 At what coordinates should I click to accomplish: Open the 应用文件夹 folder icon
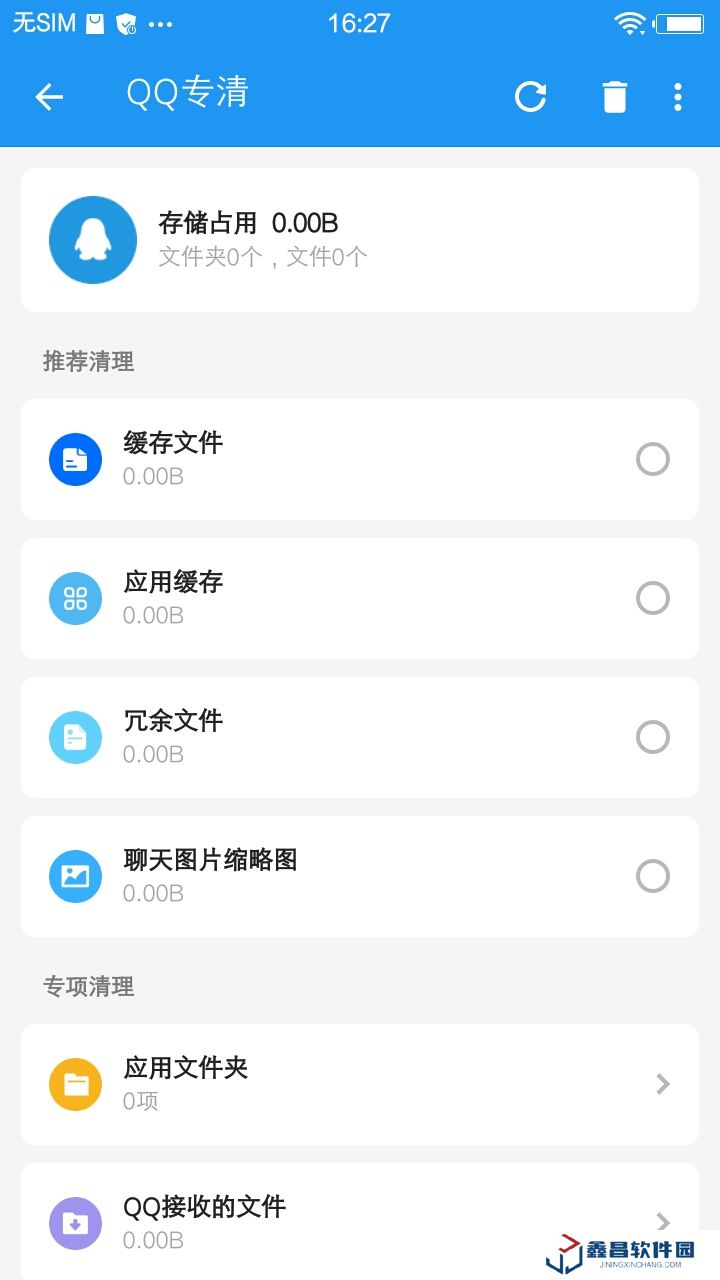pos(74,1084)
